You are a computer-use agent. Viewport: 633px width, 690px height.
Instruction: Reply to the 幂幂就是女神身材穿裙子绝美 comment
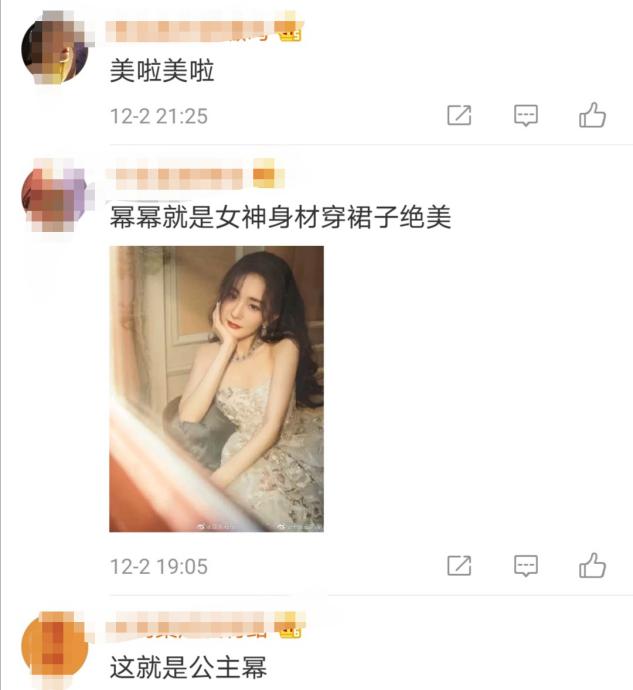coord(526,566)
